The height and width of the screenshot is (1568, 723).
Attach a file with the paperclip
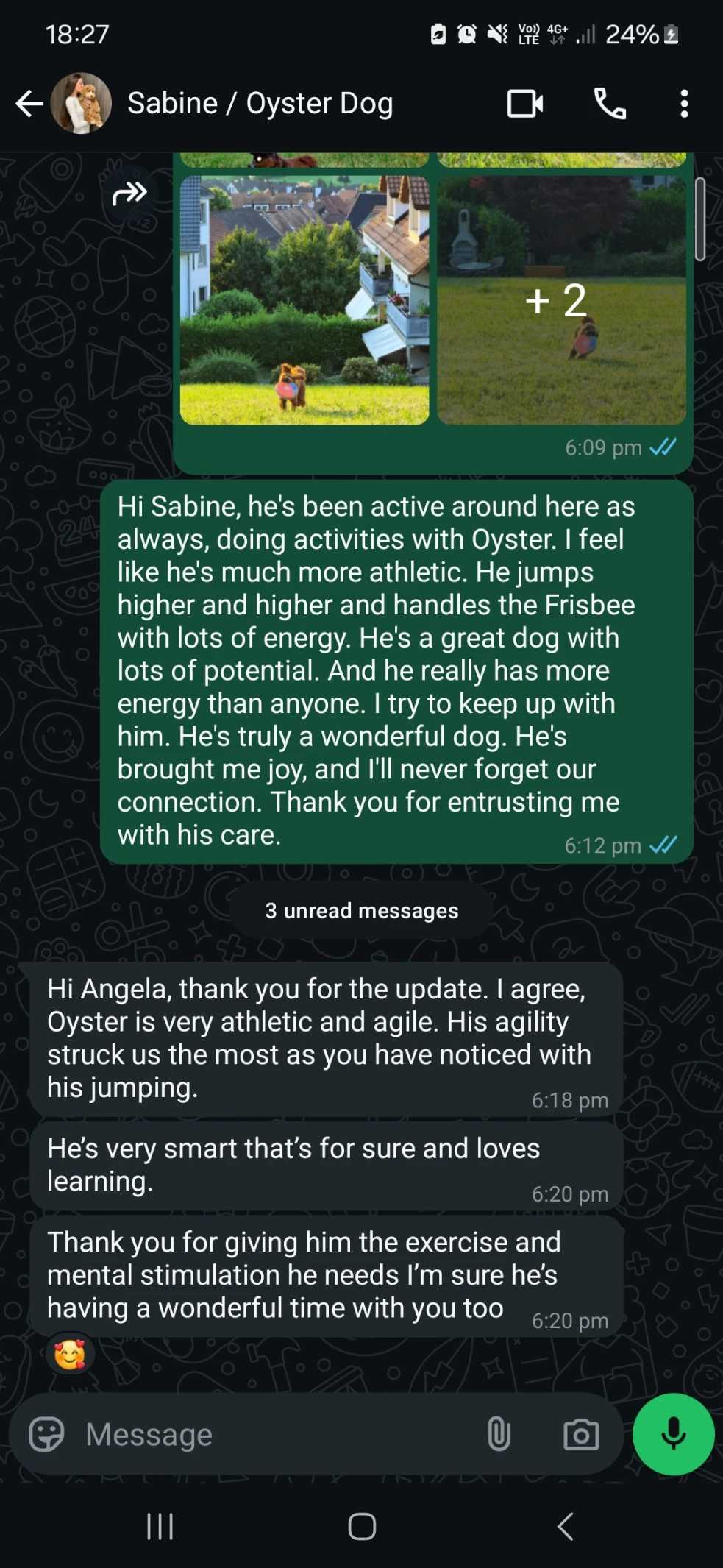(x=499, y=1434)
